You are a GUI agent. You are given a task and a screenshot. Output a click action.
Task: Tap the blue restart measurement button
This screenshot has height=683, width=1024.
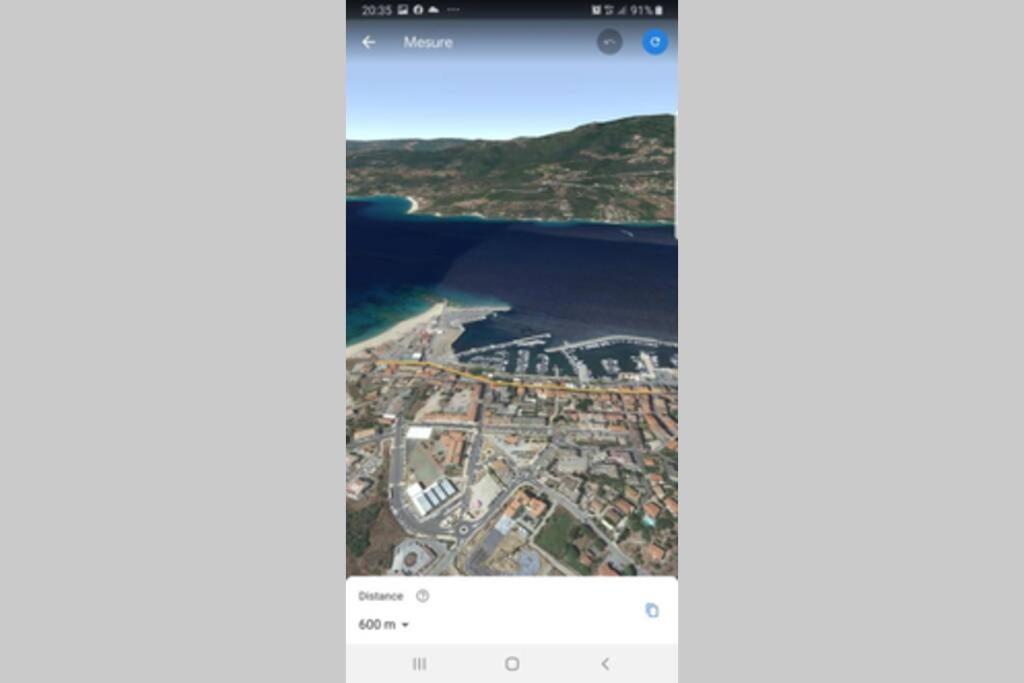click(655, 42)
